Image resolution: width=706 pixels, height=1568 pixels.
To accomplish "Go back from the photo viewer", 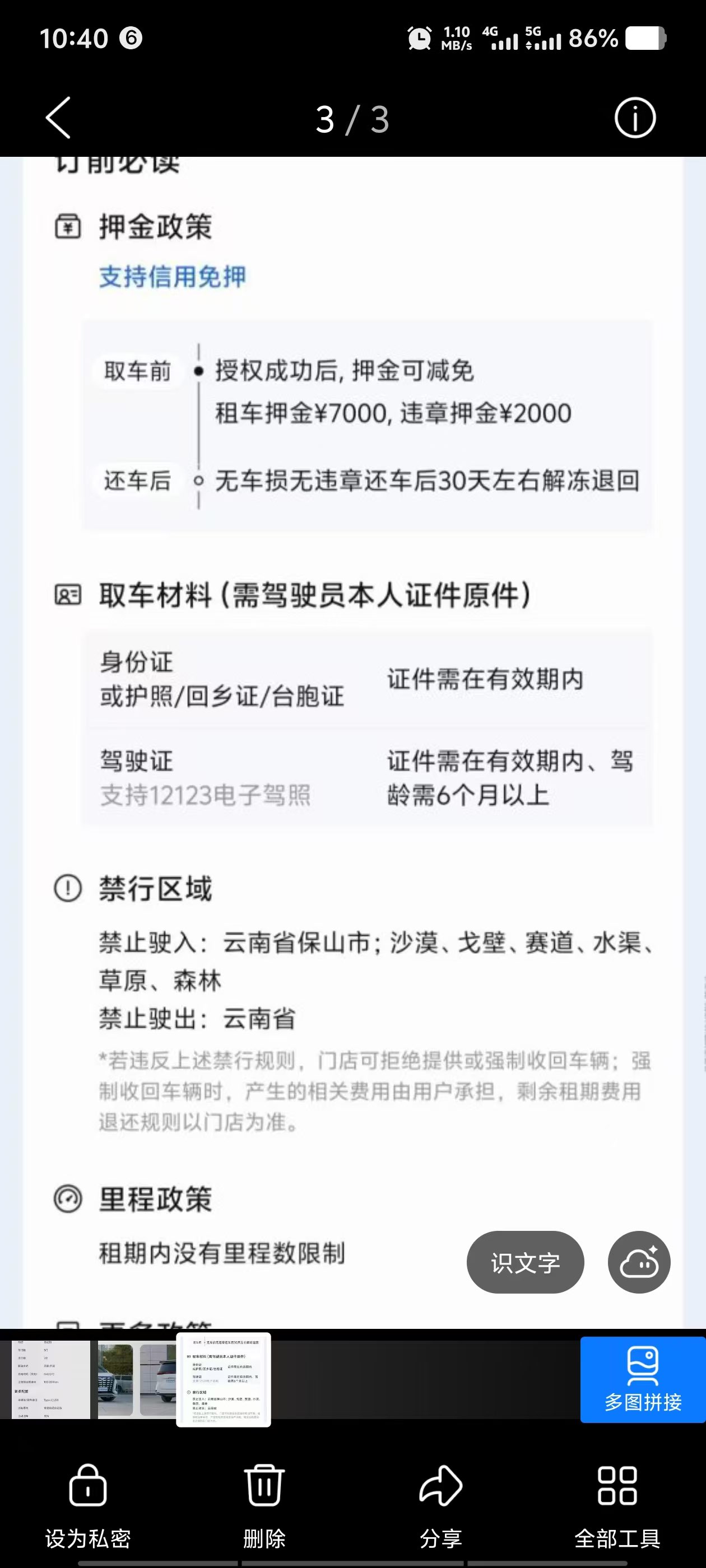I will 58,118.
